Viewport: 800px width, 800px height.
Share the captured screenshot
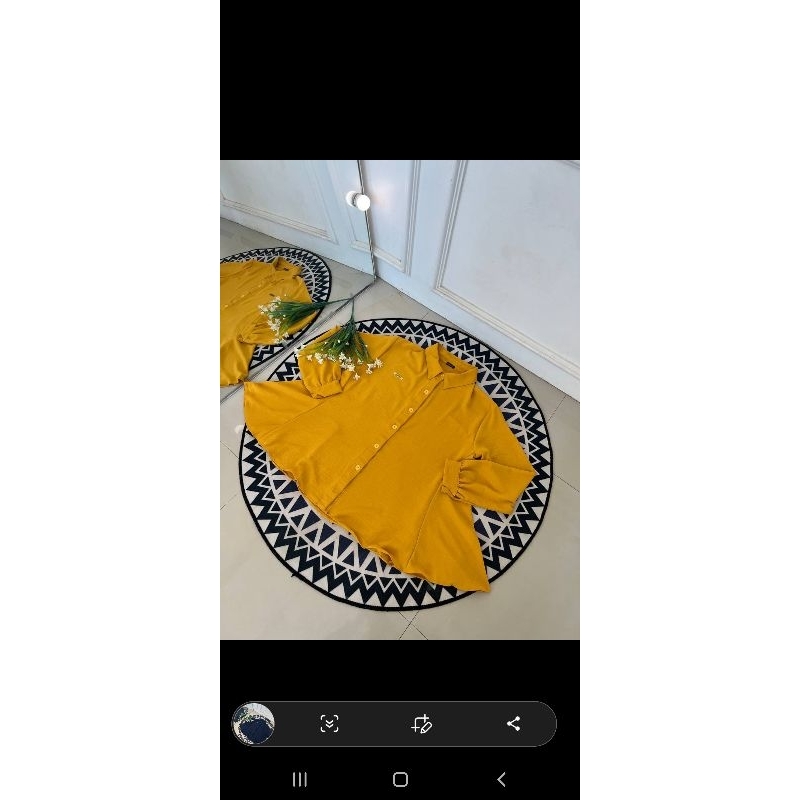(x=513, y=724)
